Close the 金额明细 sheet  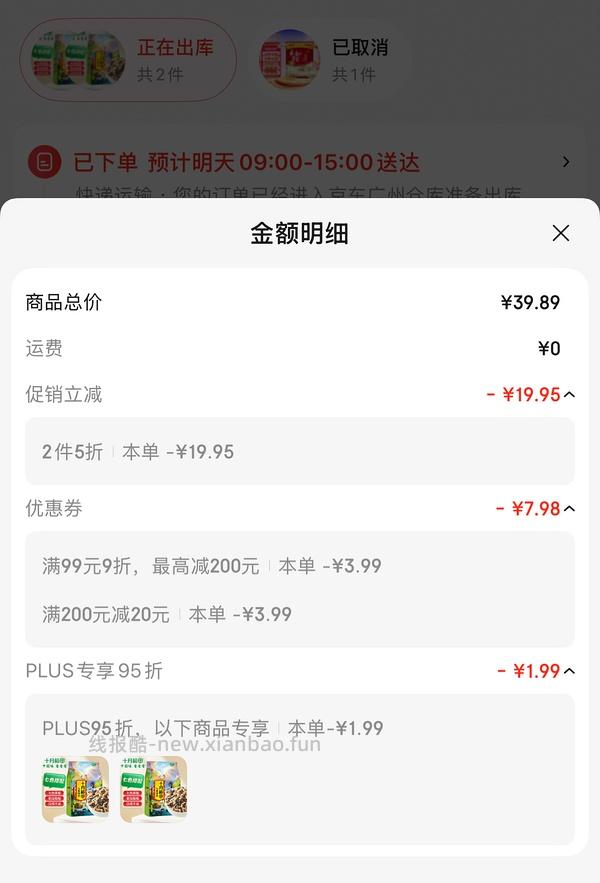[x=560, y=233]
